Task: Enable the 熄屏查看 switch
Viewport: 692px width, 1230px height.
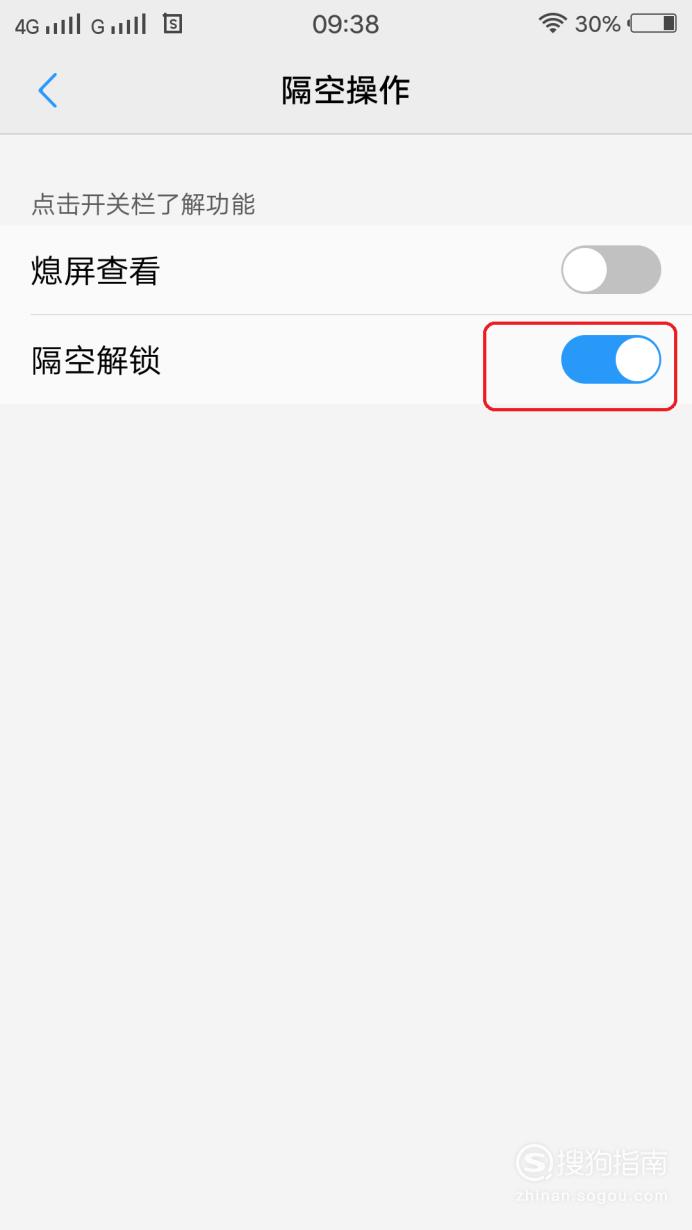Action: click(611, 270)
